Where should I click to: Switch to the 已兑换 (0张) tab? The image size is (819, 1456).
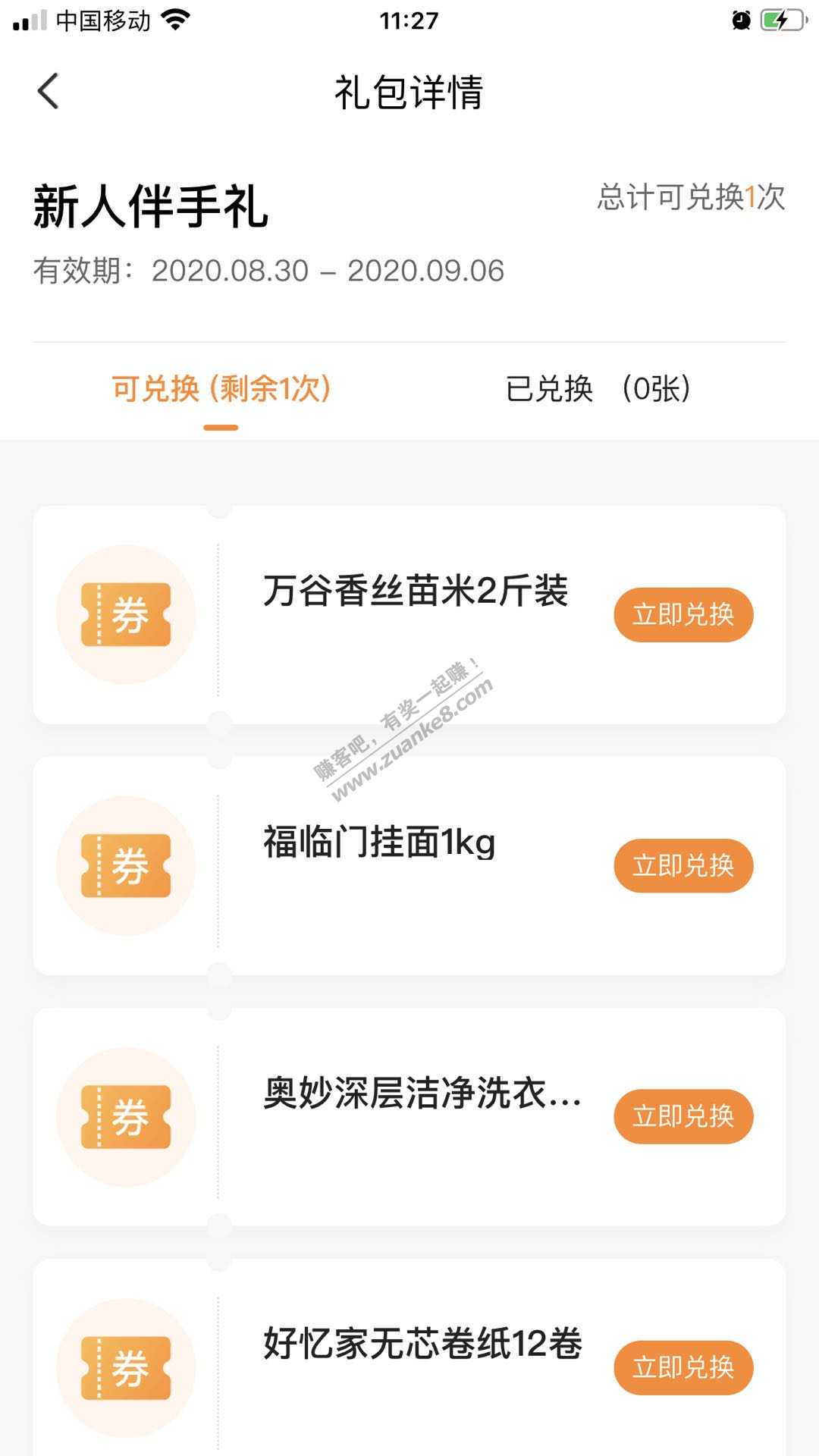pyautogui.click(x=598, y=389)
